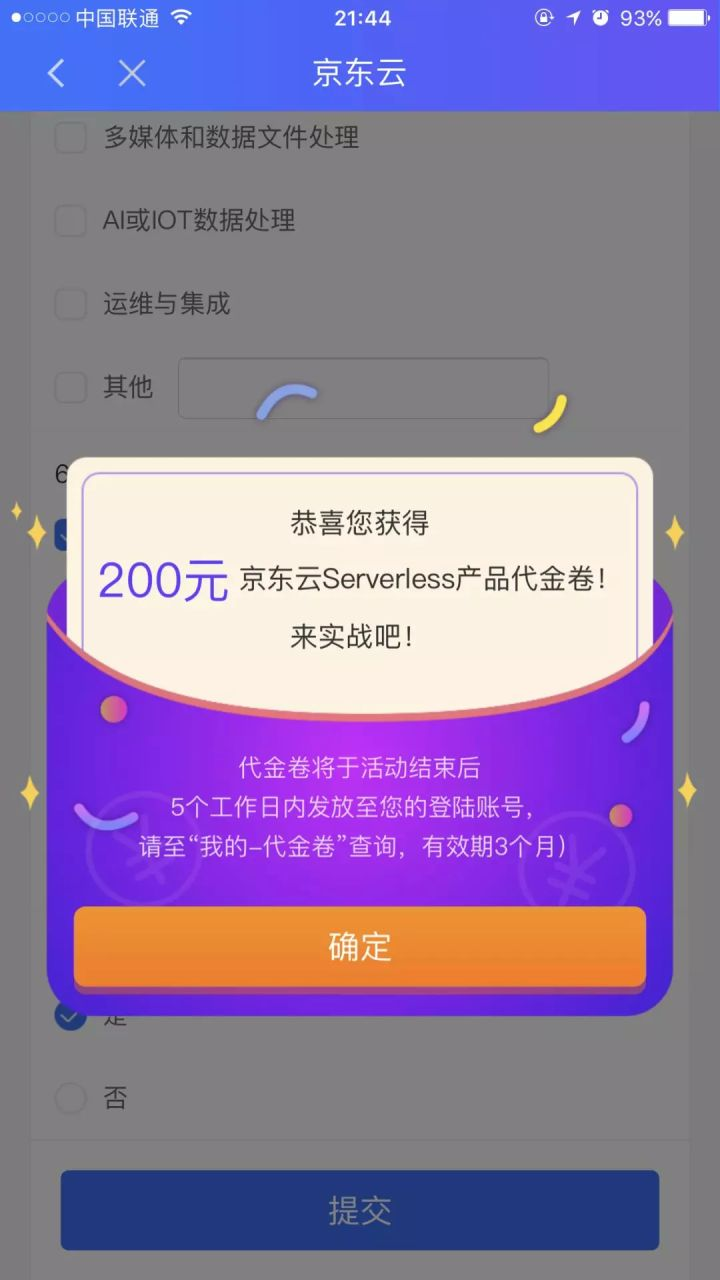Focus the text field next to 其他
720x1280 pixels.
pos(362,387)
